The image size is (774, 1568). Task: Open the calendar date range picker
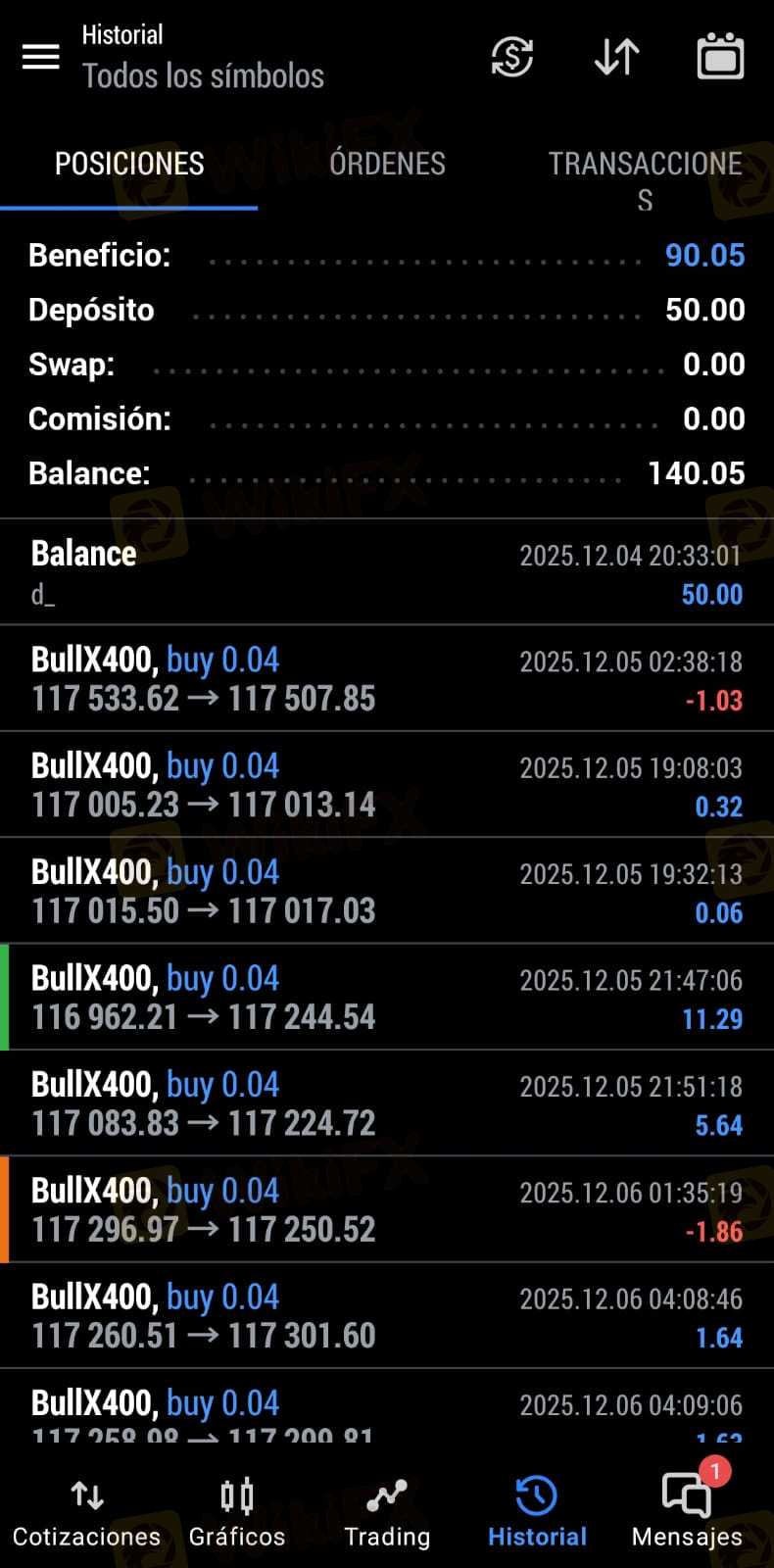[x=720, y=57]
